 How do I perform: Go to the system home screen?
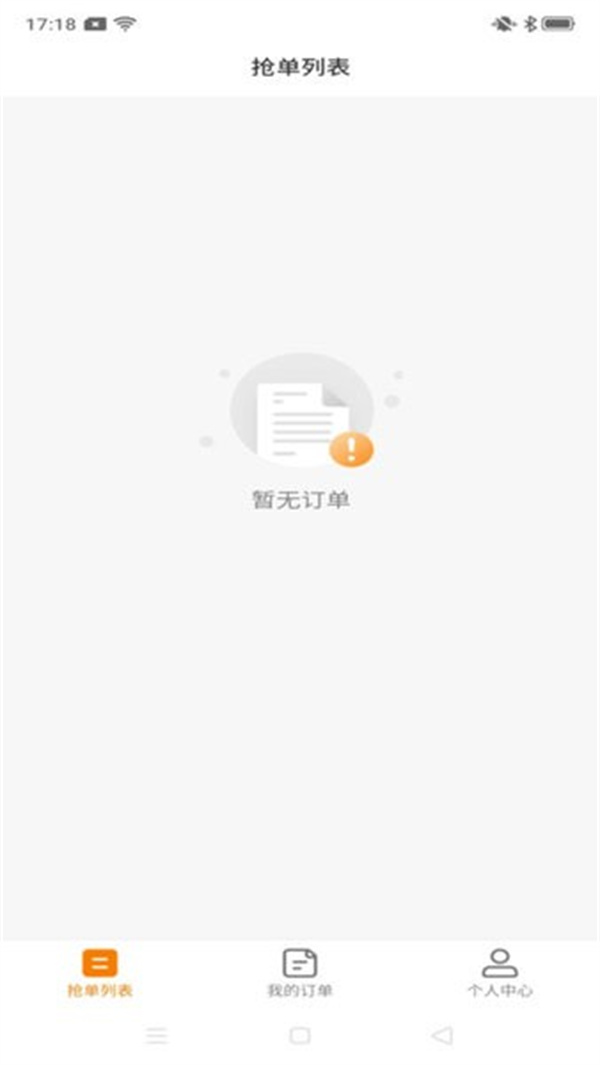(x=300, y=1035)
